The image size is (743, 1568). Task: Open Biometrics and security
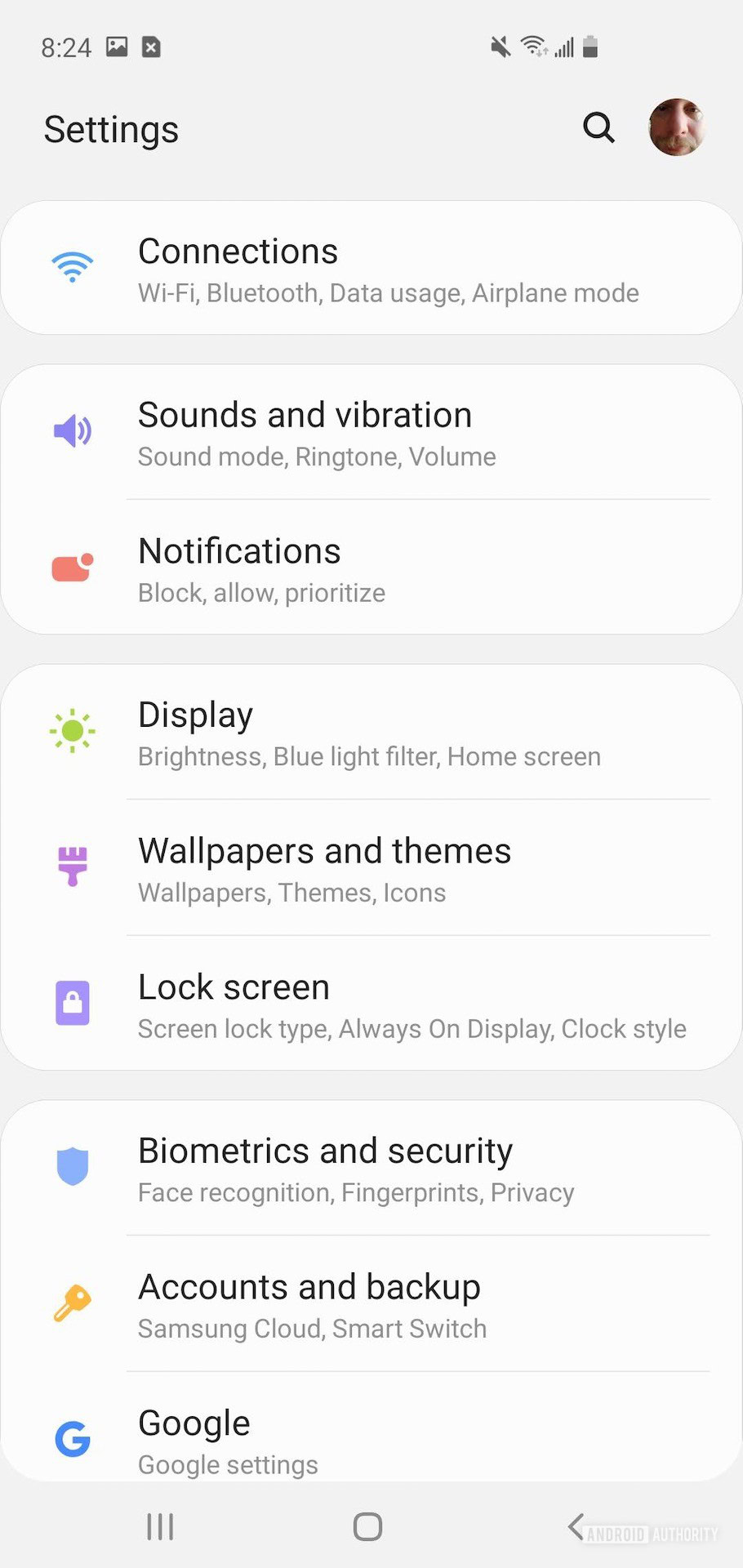point(371,1168)
